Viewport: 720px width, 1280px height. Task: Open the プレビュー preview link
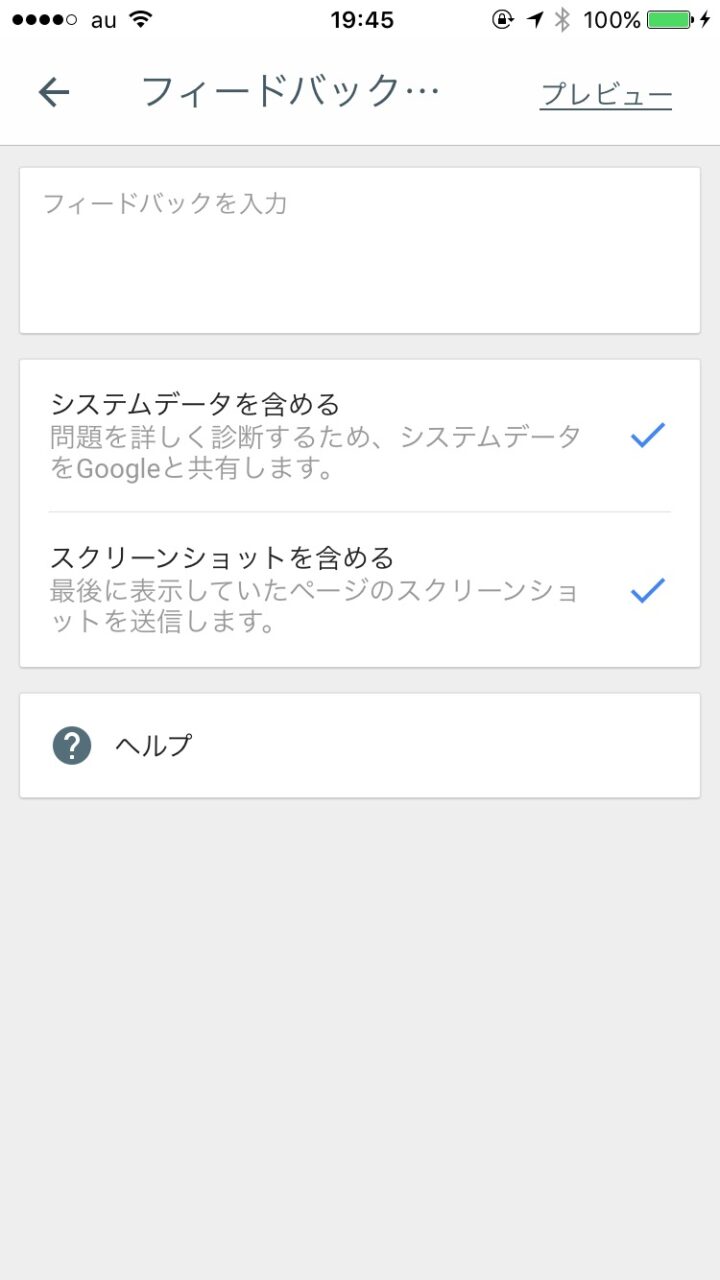pos(606,95)
